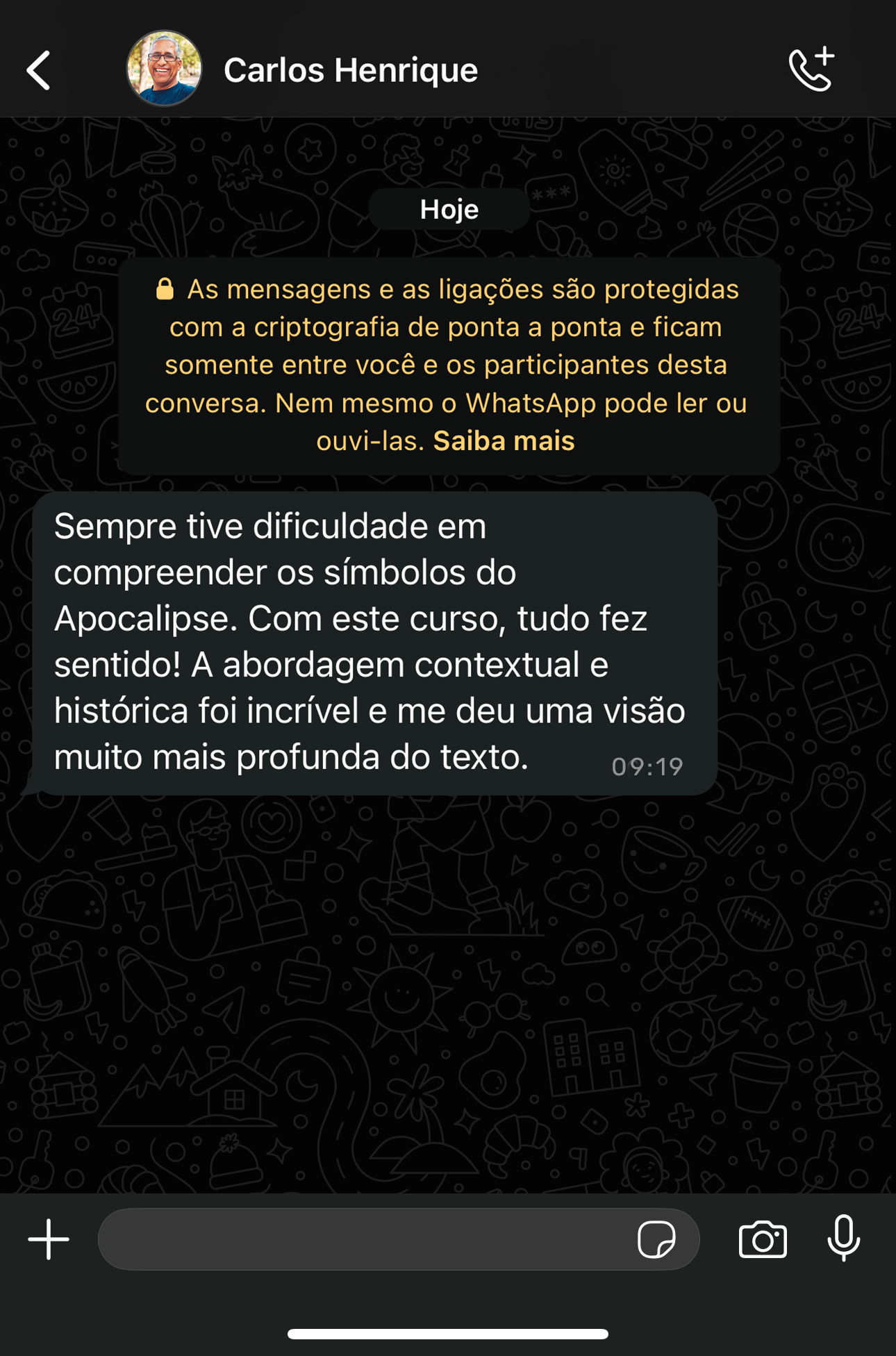Open the sticker picker
Viewport: 896px width, 1356px height.
tap(656, 1239)
